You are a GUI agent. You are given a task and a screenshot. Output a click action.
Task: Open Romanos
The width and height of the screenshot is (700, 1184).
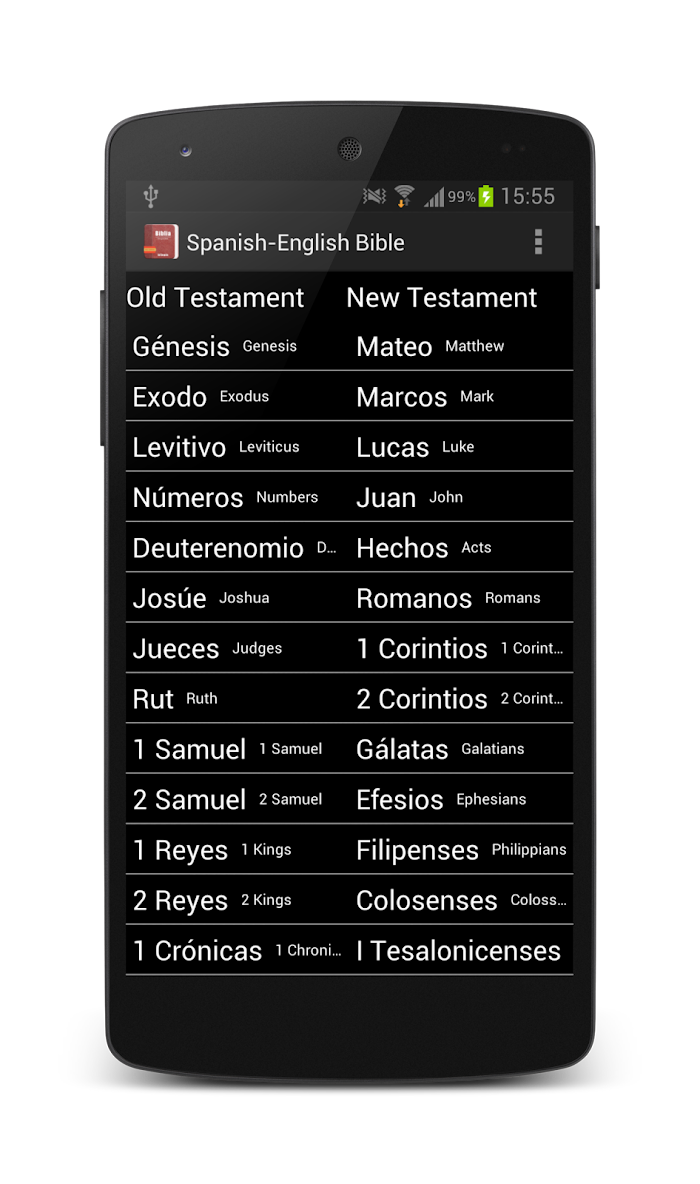(461, 598)
